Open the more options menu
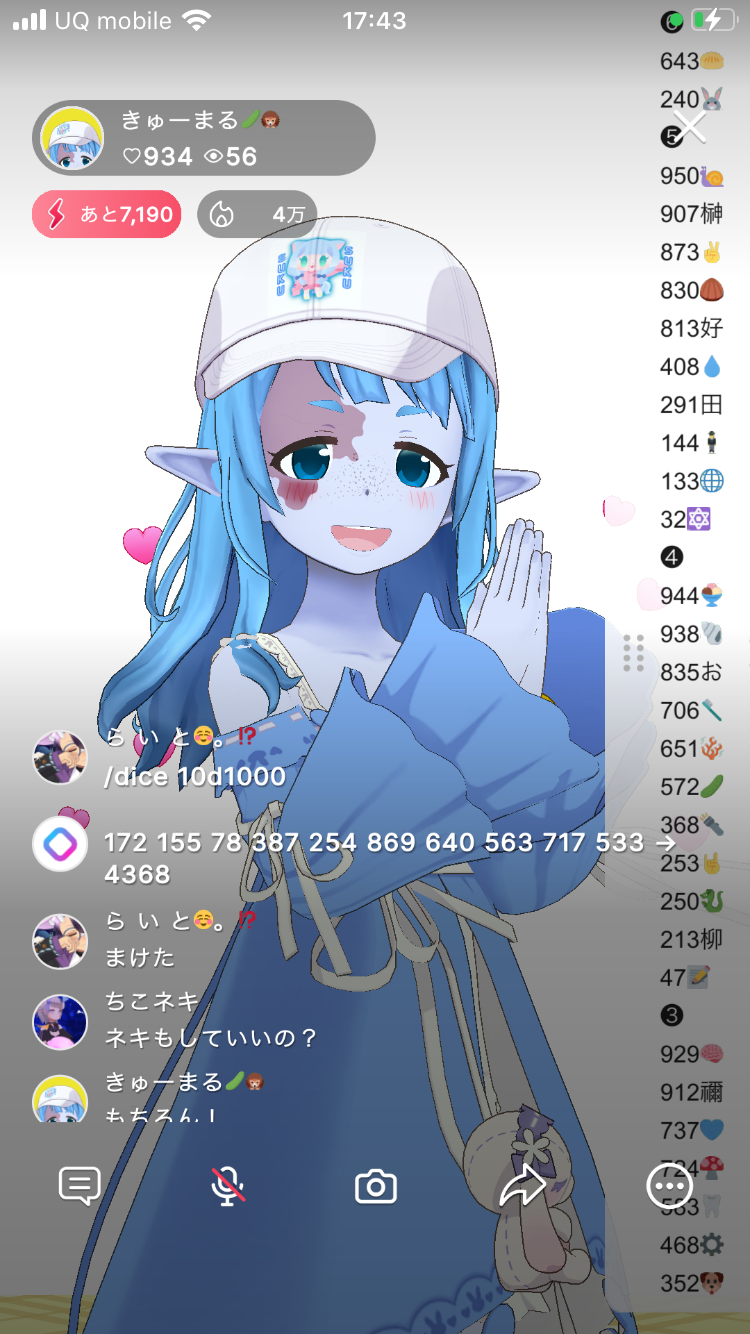Screen dimensions: 750x1334 [669, 1187]
